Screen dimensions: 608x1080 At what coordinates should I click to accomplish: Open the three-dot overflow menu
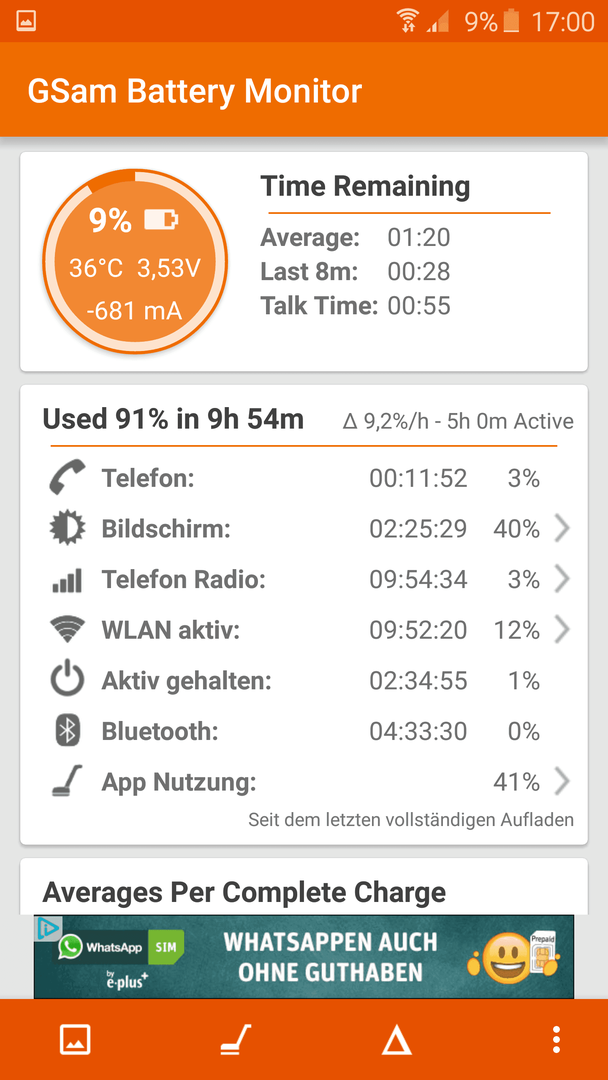click(556, 1039)
